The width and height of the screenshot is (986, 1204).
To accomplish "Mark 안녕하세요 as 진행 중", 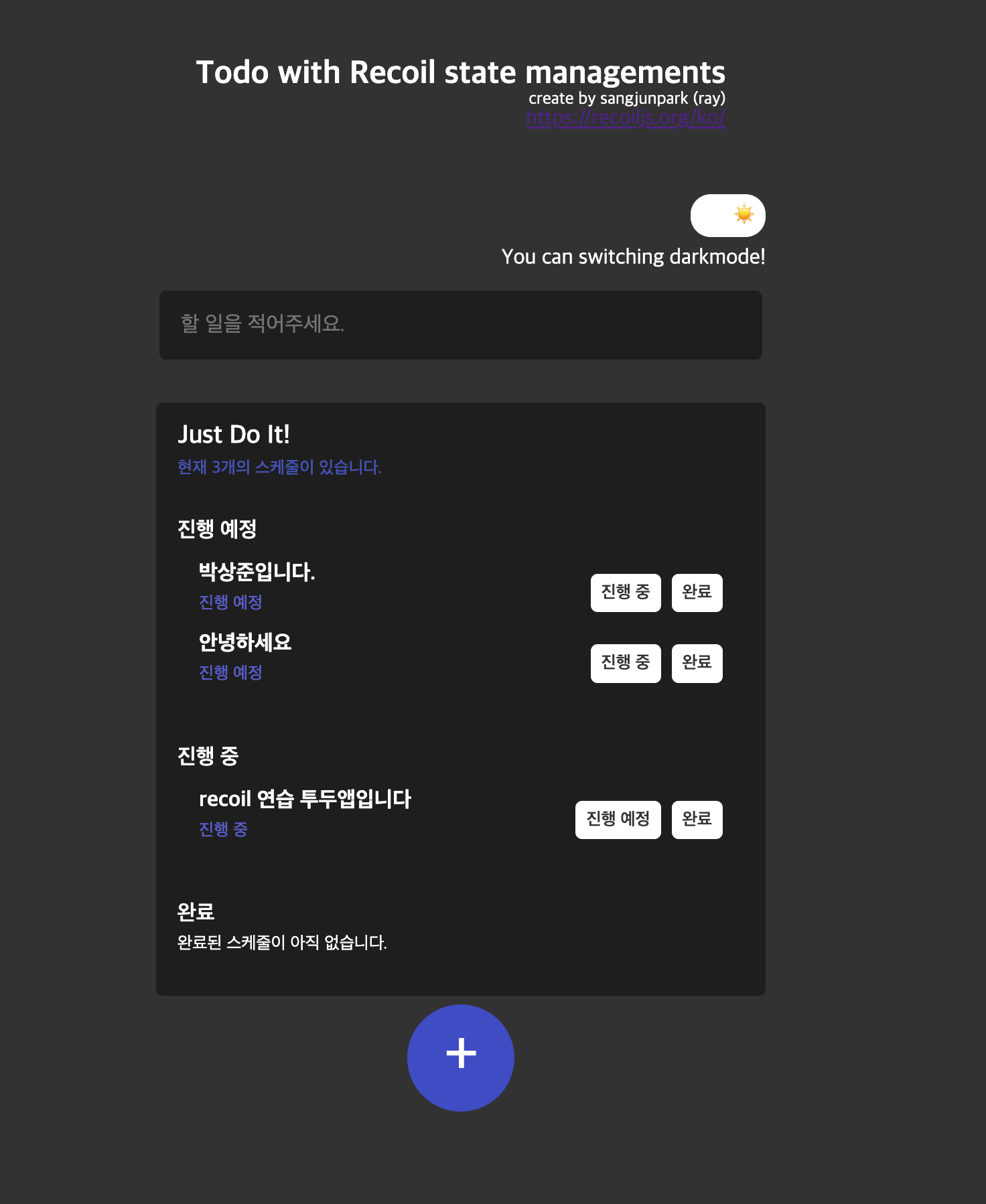I will tap(625, 663).
